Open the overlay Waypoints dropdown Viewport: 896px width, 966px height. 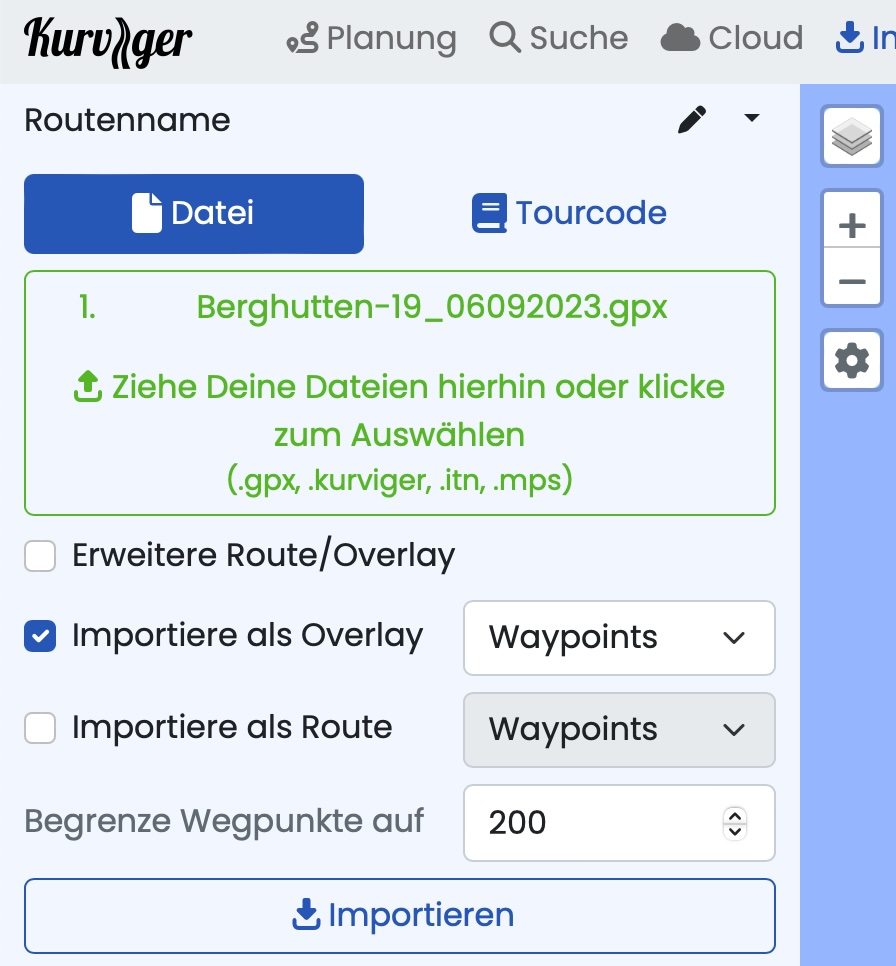coord(619,638)
